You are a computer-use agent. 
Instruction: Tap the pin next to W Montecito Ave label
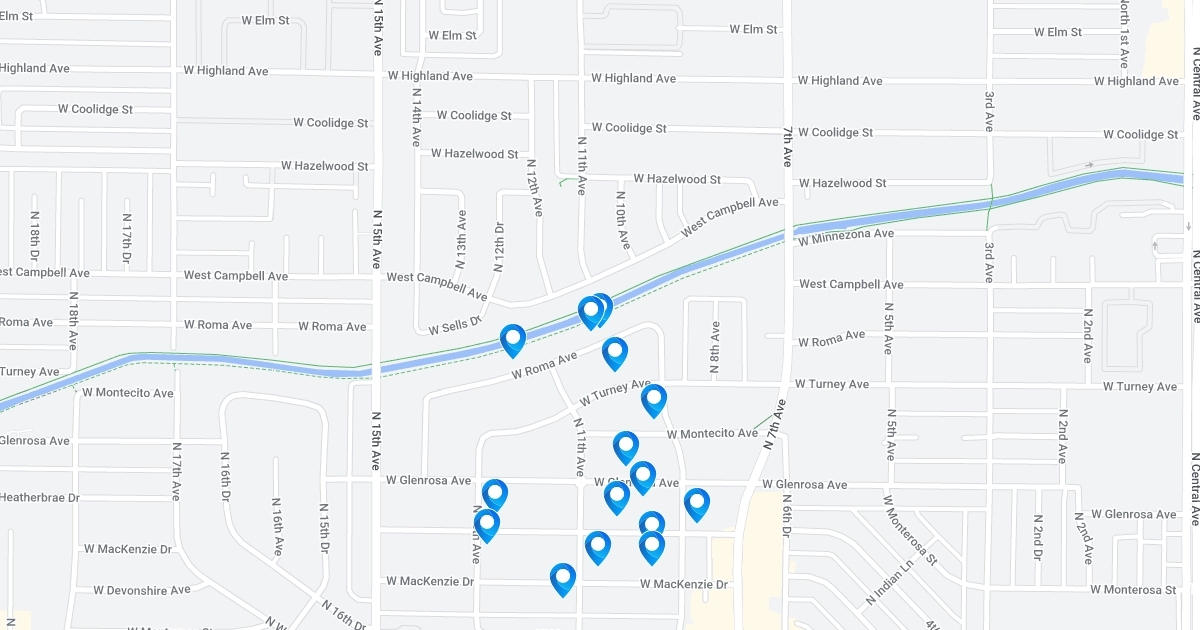tap(625, 446)
